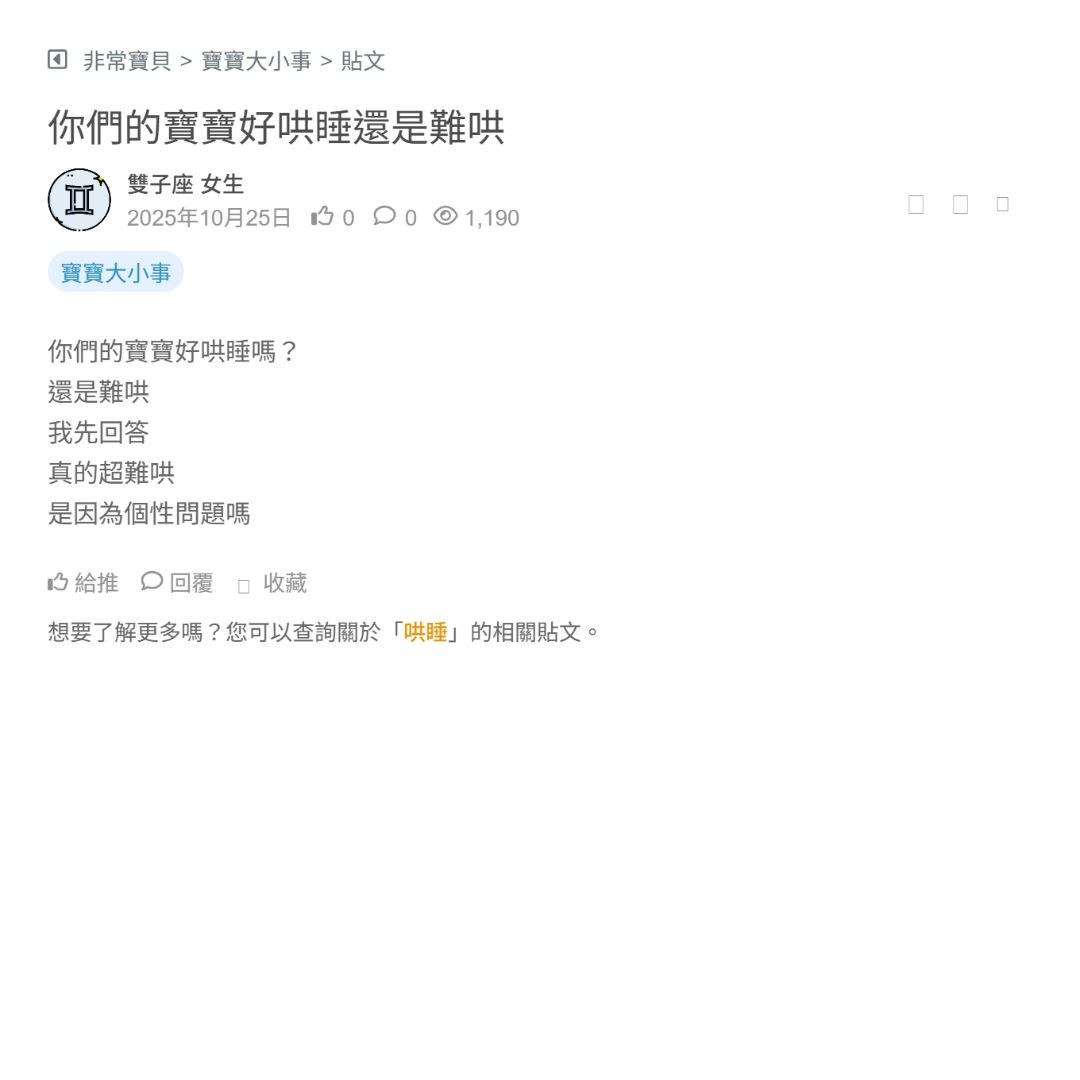The image size is (1080, 1080).
Task: Save the post with 收藏
Action: (x=273, y=583)
